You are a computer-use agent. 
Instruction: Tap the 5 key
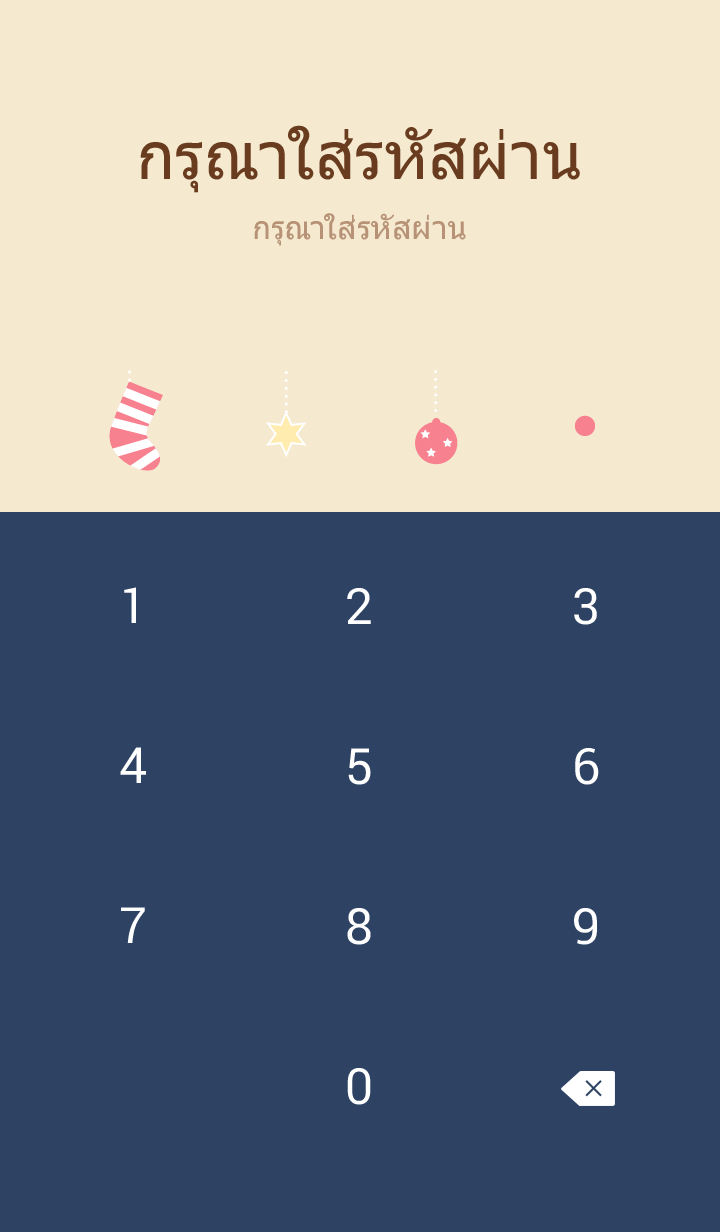pyautogui.click(x=359, y=767)
